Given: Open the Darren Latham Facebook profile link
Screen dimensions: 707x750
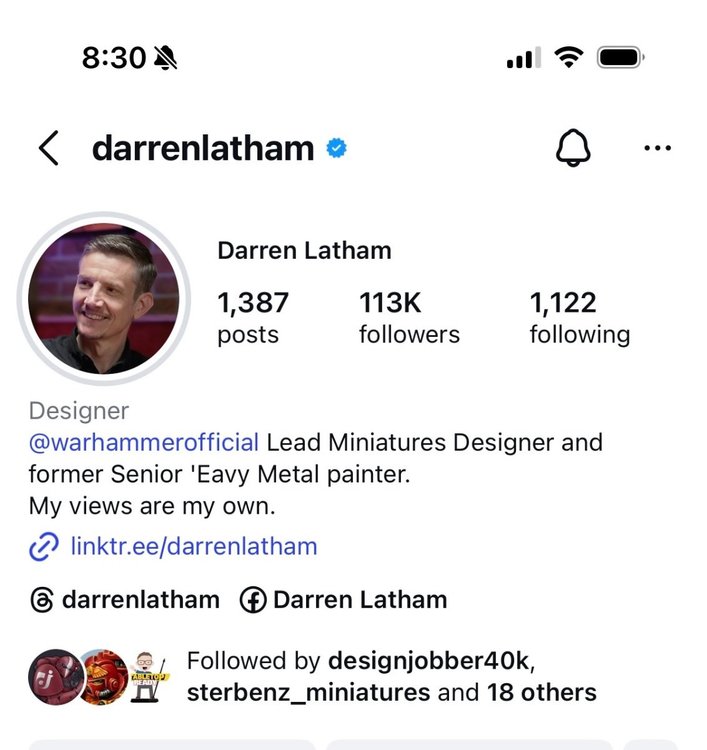Looking at the screenshot, I should 344,600.
